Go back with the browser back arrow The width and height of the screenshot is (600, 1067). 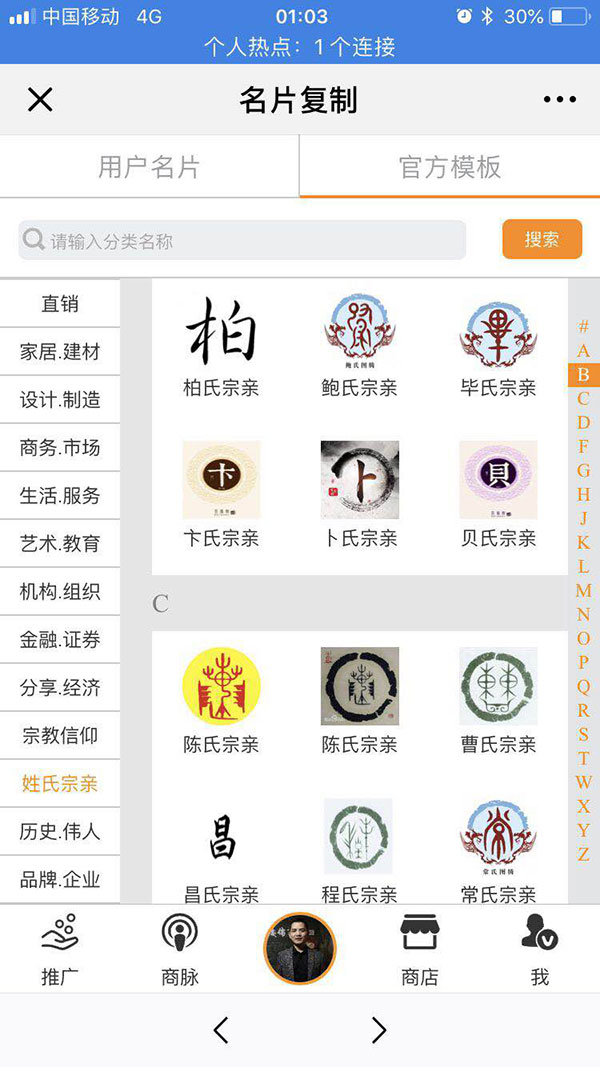[x=221, y=1030]
